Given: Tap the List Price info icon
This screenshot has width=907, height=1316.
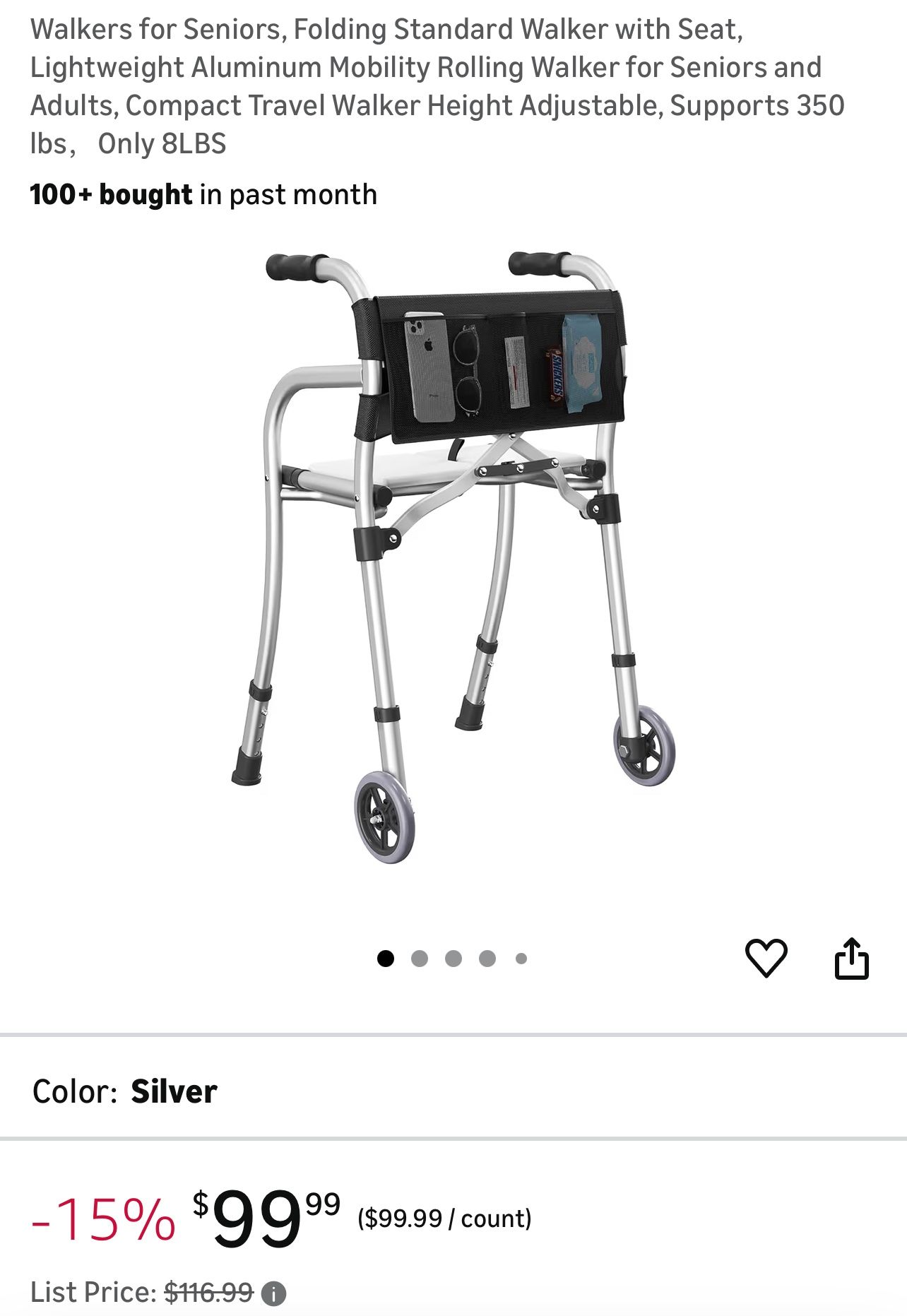Looking at the screenshot, I should (x=273, y=1294).
